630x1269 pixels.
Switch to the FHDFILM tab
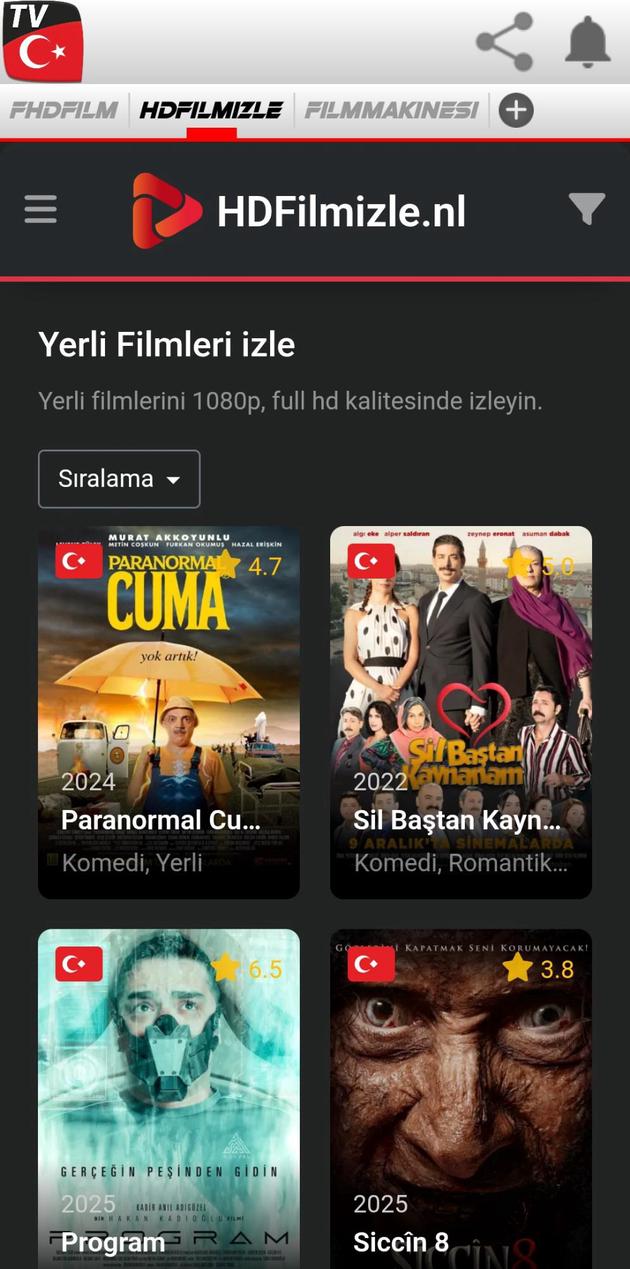64,110
